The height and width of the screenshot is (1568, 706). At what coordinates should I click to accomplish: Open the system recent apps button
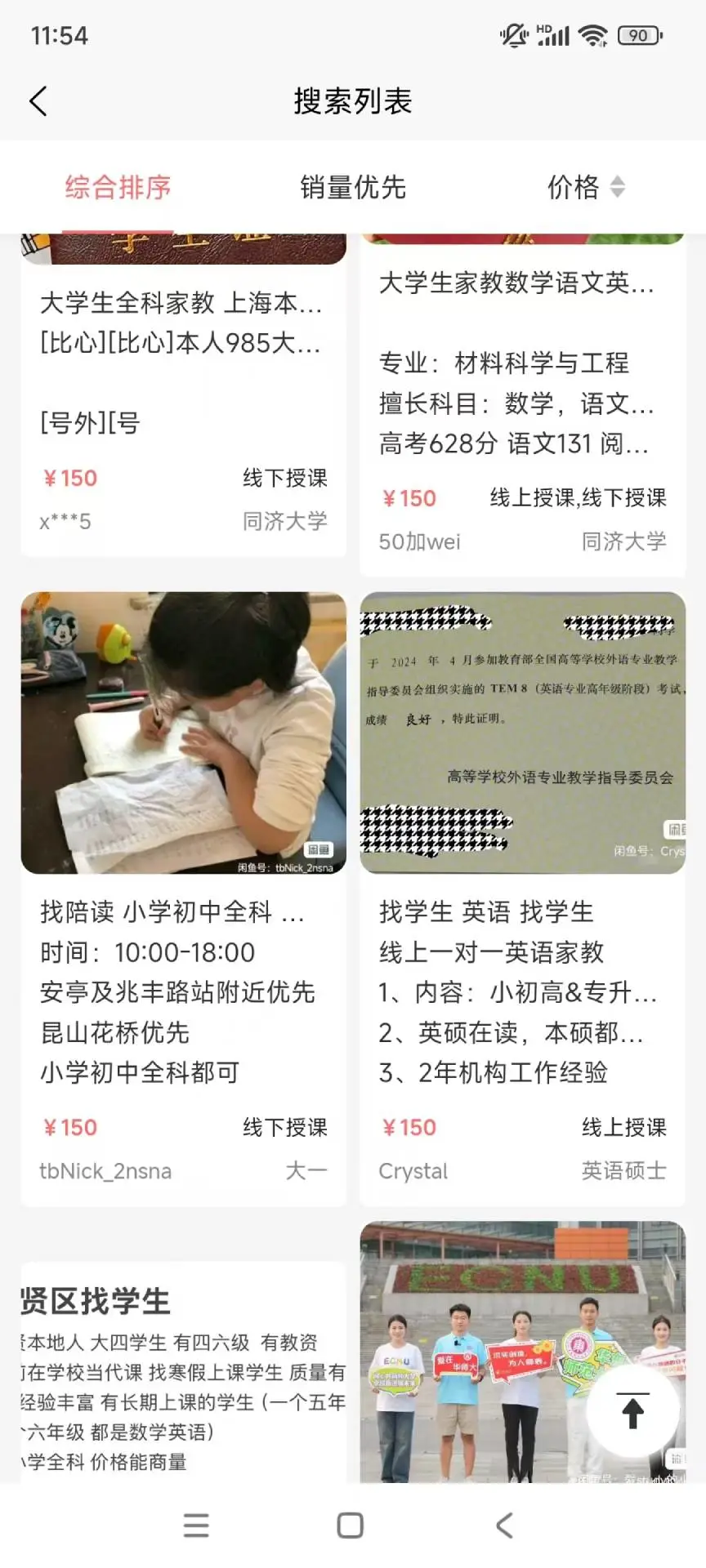coord(196,1526)
